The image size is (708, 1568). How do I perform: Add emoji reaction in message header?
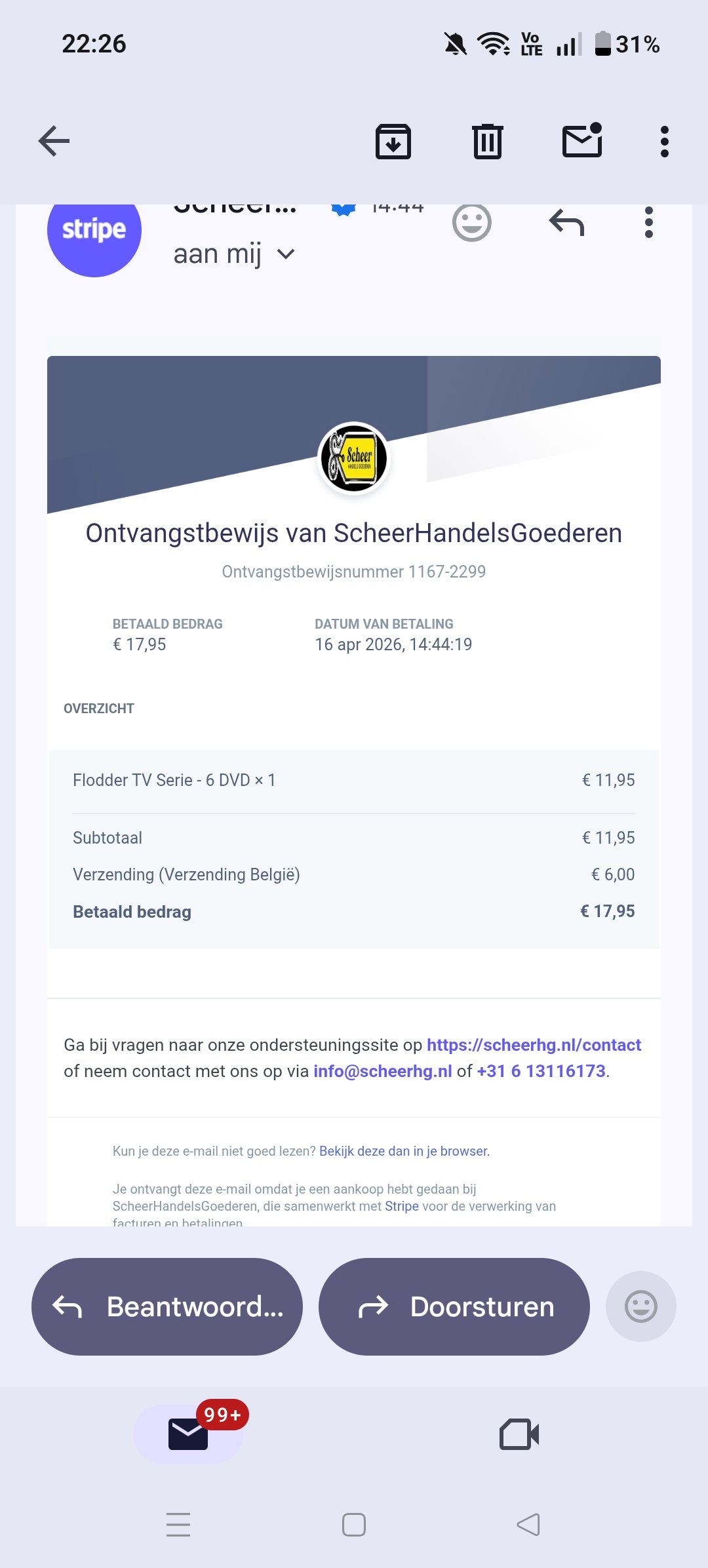tap(471, 224)
